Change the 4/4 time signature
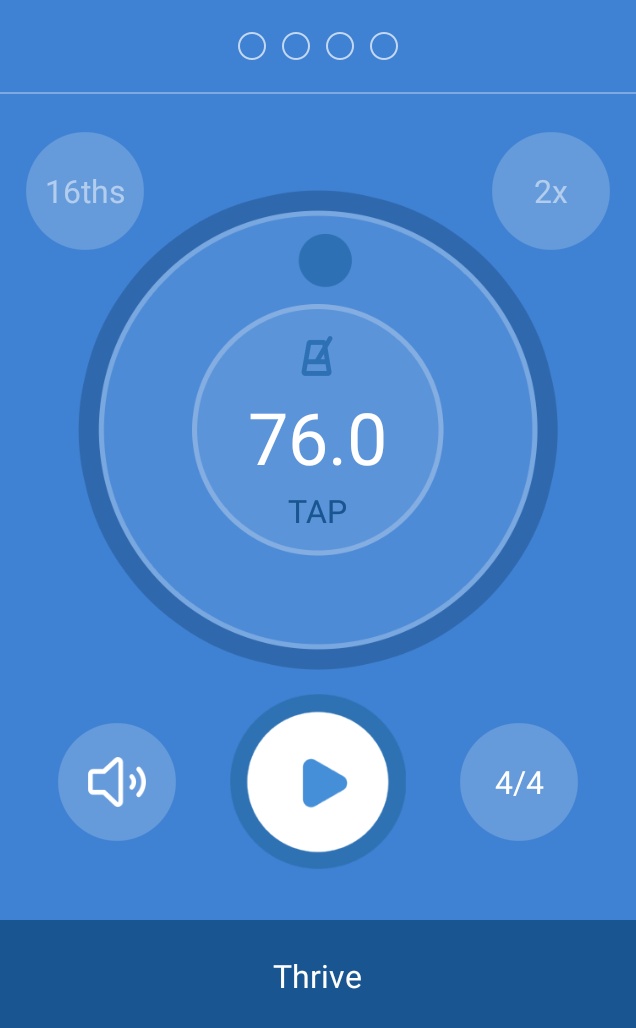636x1028 pixels. click(x=519, y=782)
